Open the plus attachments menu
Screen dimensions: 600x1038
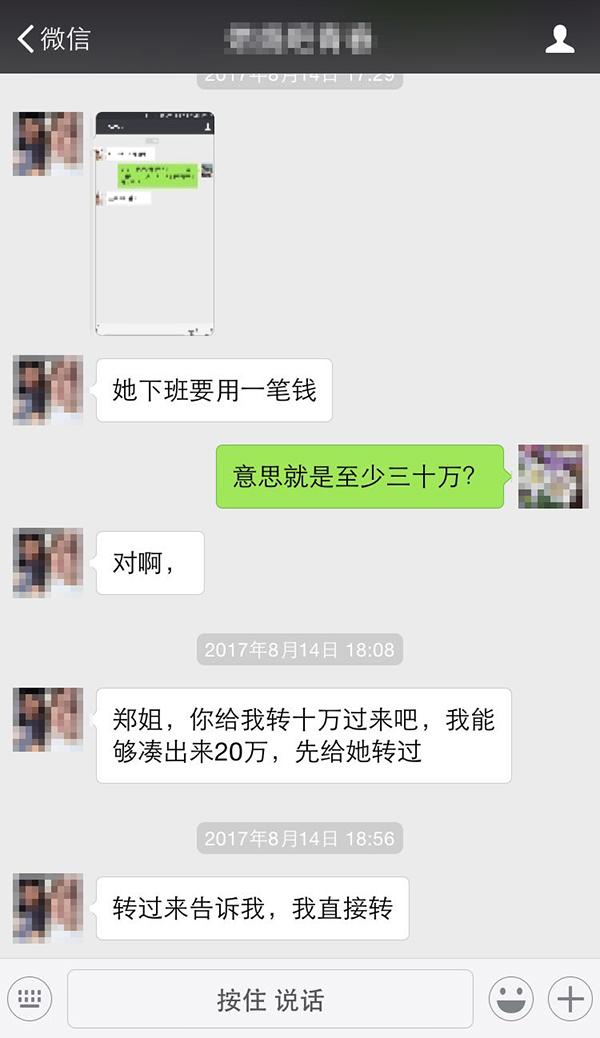point(570,998)
